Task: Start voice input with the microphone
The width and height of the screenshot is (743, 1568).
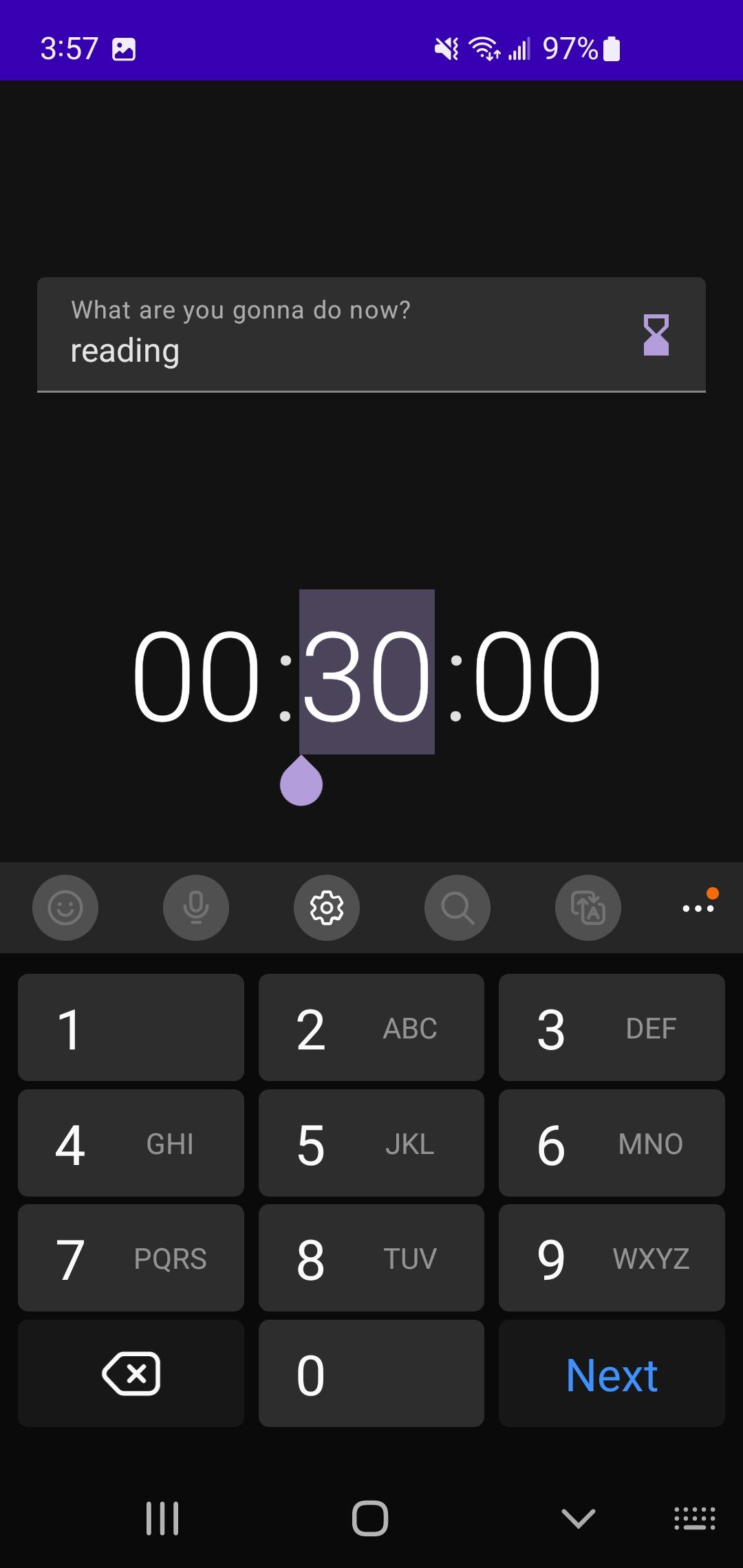Action: click(x=196, y=908)
